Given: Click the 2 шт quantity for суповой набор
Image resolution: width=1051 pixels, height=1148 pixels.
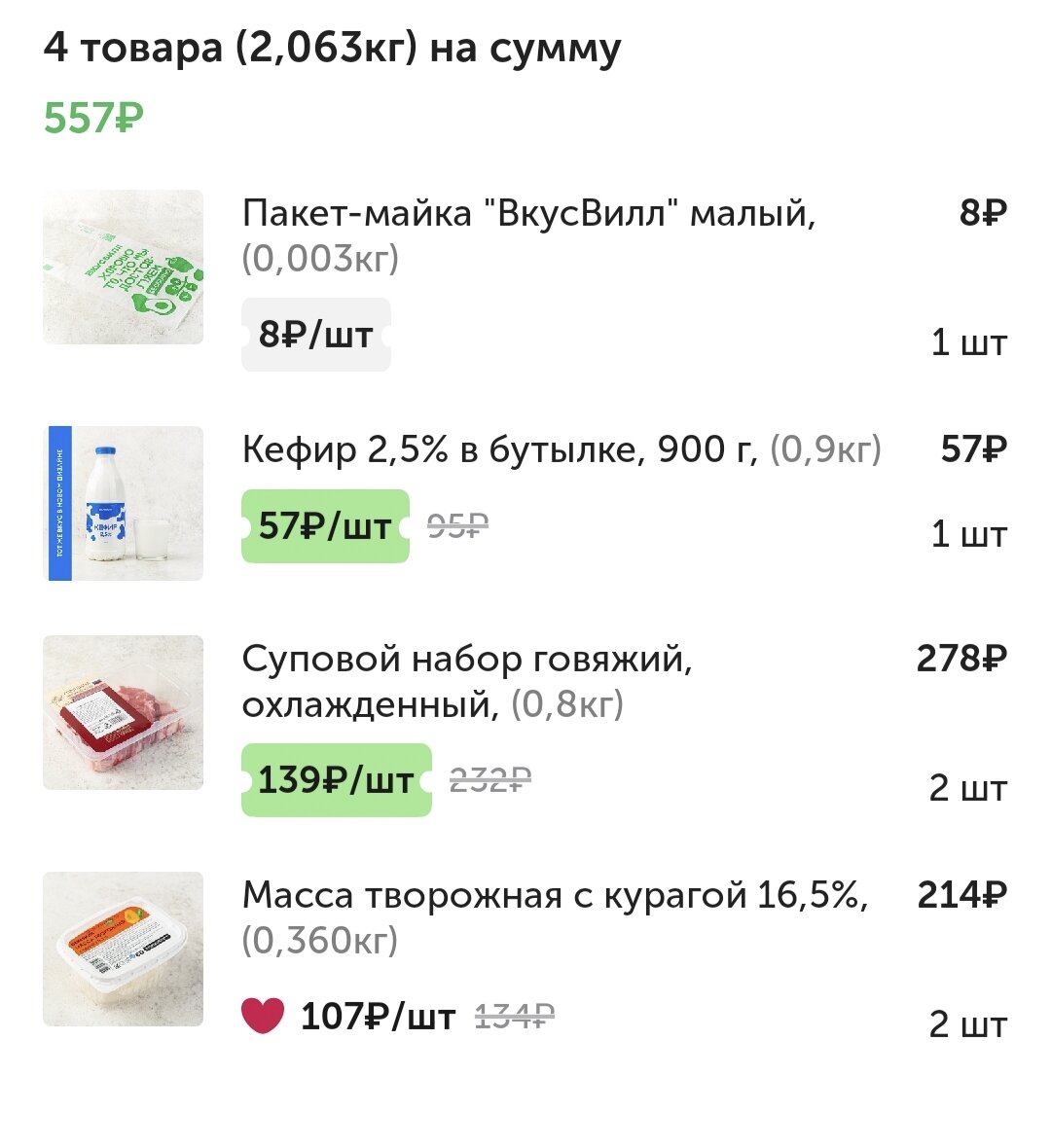Looking at the screenshot, I should pyautogui.click(x=968, y=790).
